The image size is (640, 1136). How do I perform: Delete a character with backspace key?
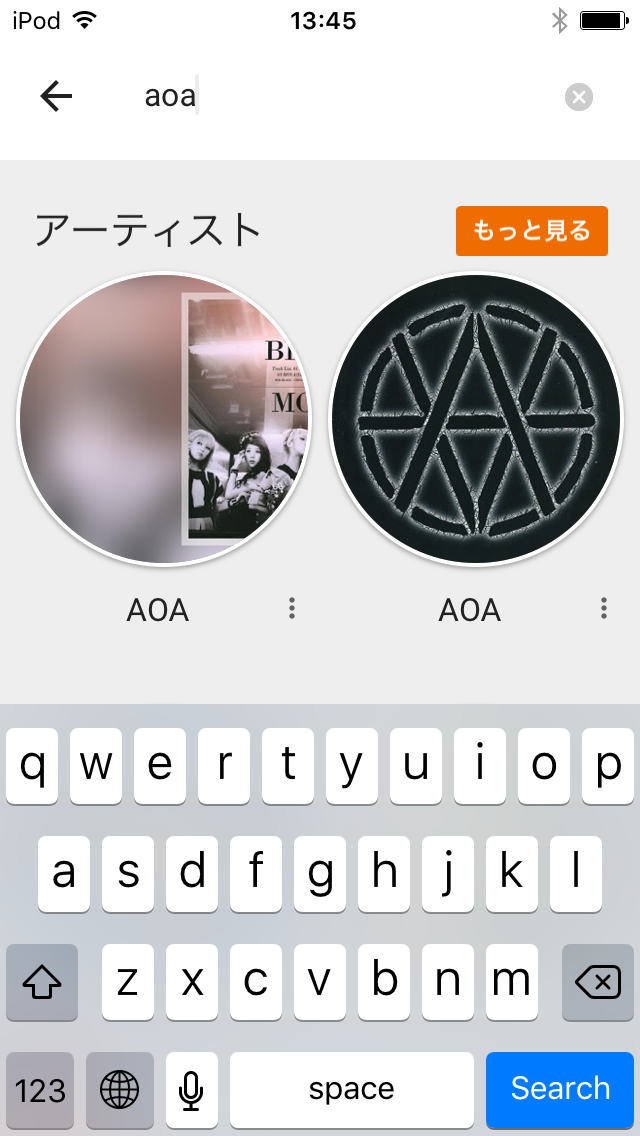click(597, 982)
